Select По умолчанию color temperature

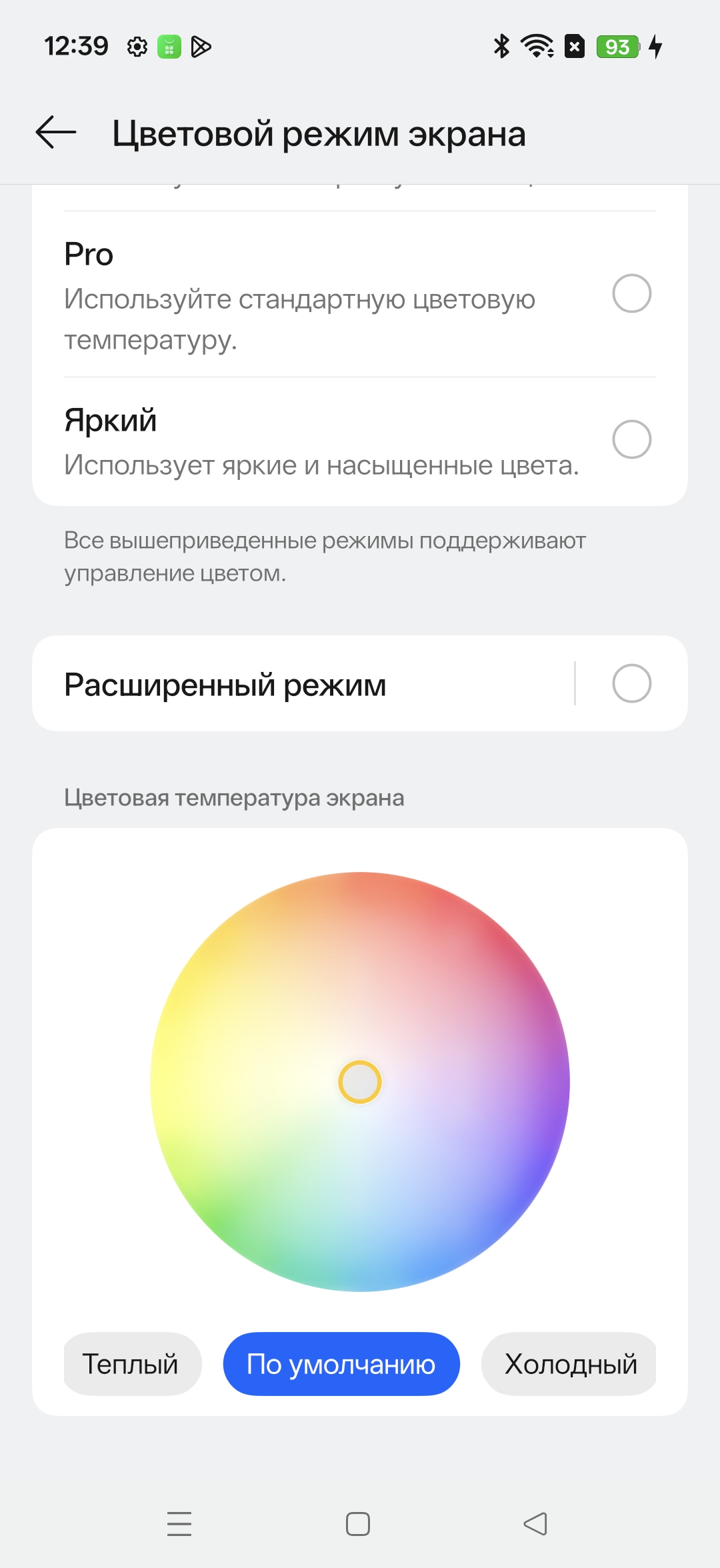point(341,1364)
